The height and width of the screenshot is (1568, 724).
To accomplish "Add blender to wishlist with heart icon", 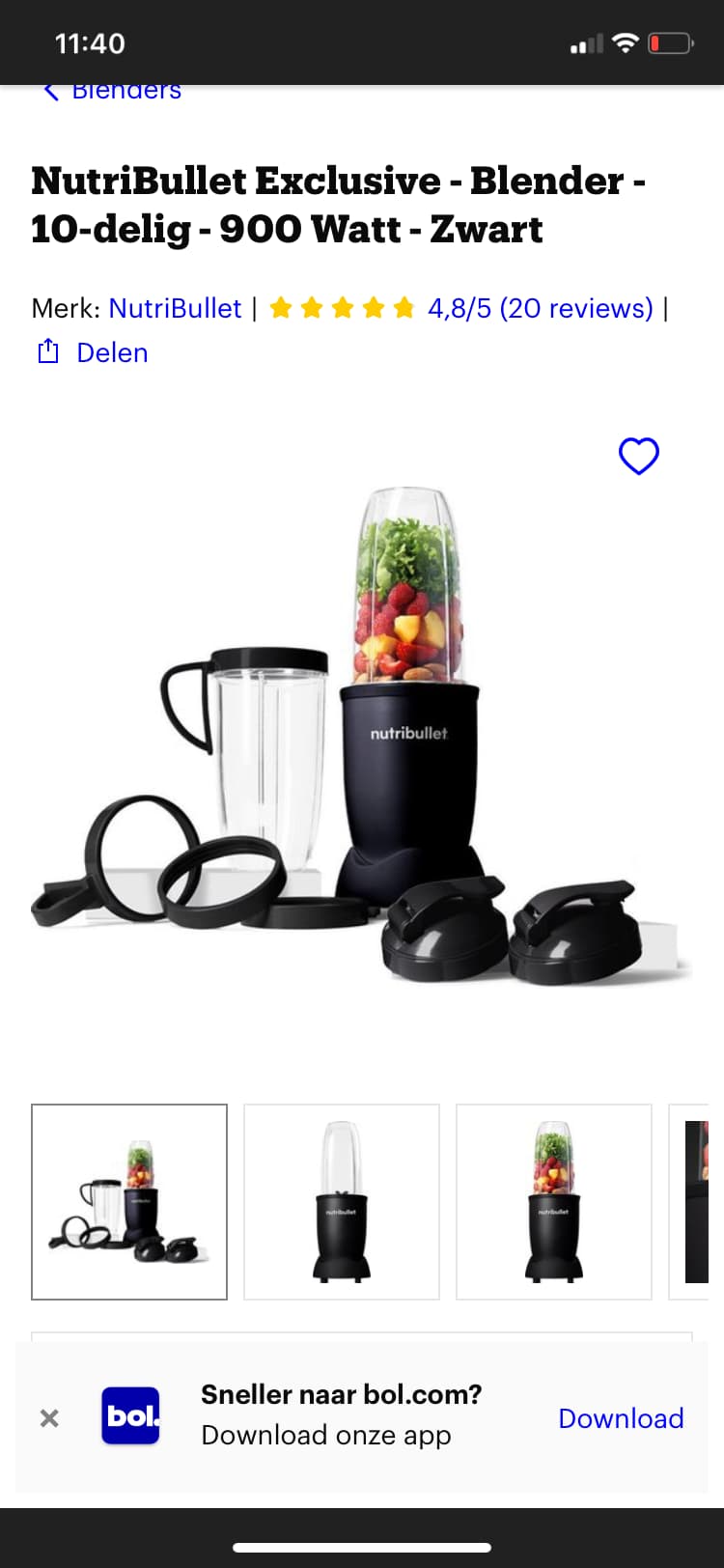I will pyautogui.click(x=638, y=456).
